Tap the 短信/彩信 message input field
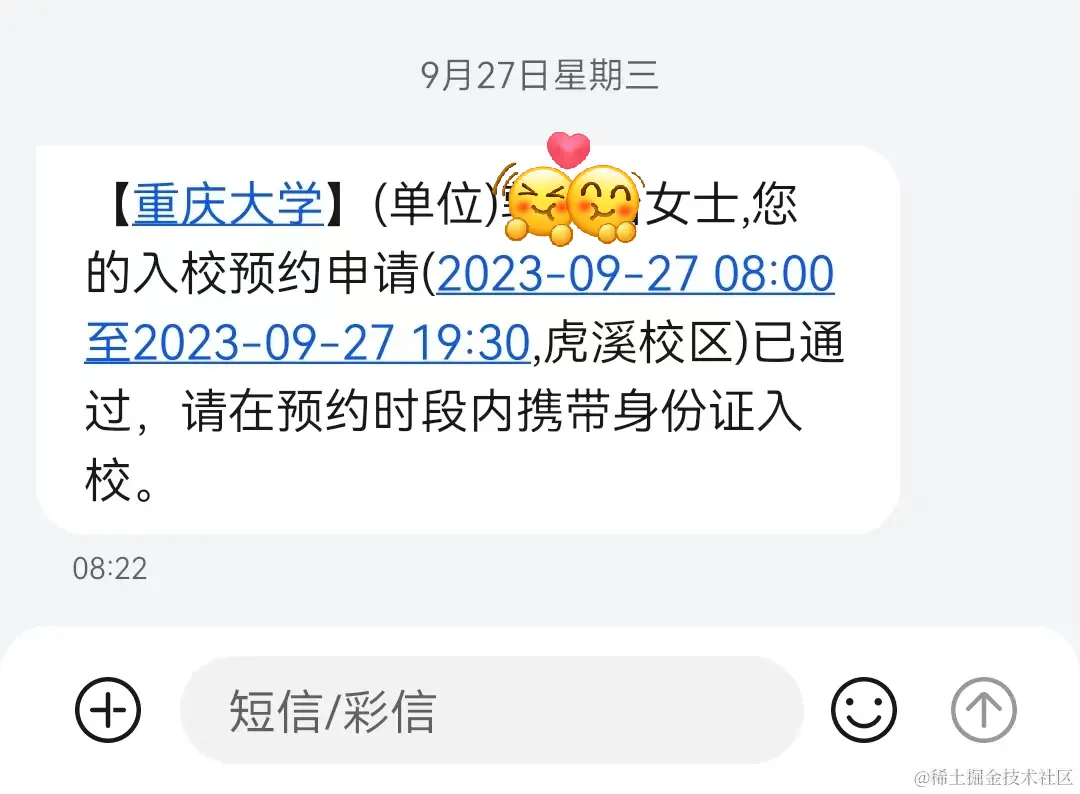 tap(490, 711)
